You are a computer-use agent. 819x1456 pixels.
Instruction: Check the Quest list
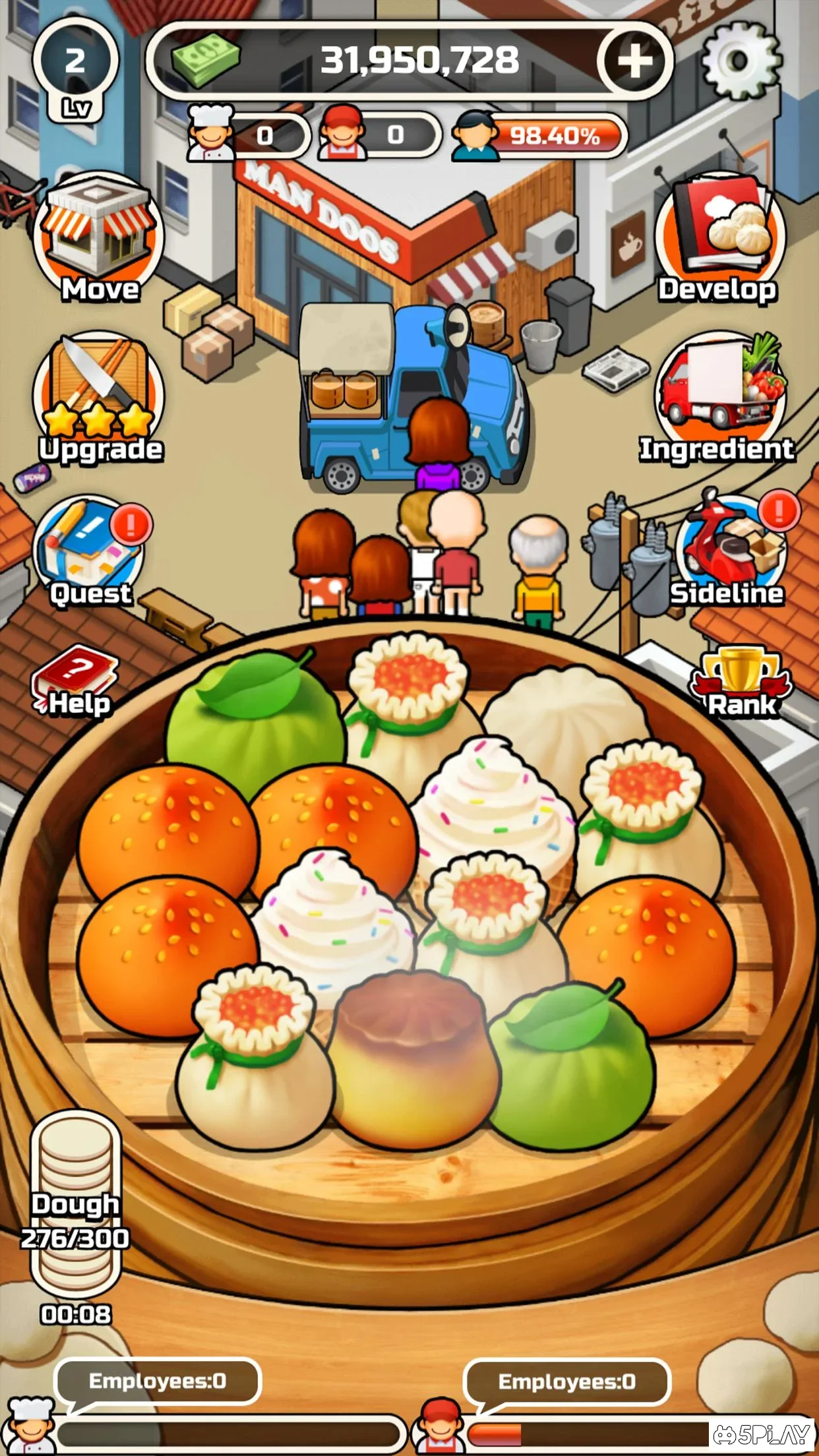[91, 551]
